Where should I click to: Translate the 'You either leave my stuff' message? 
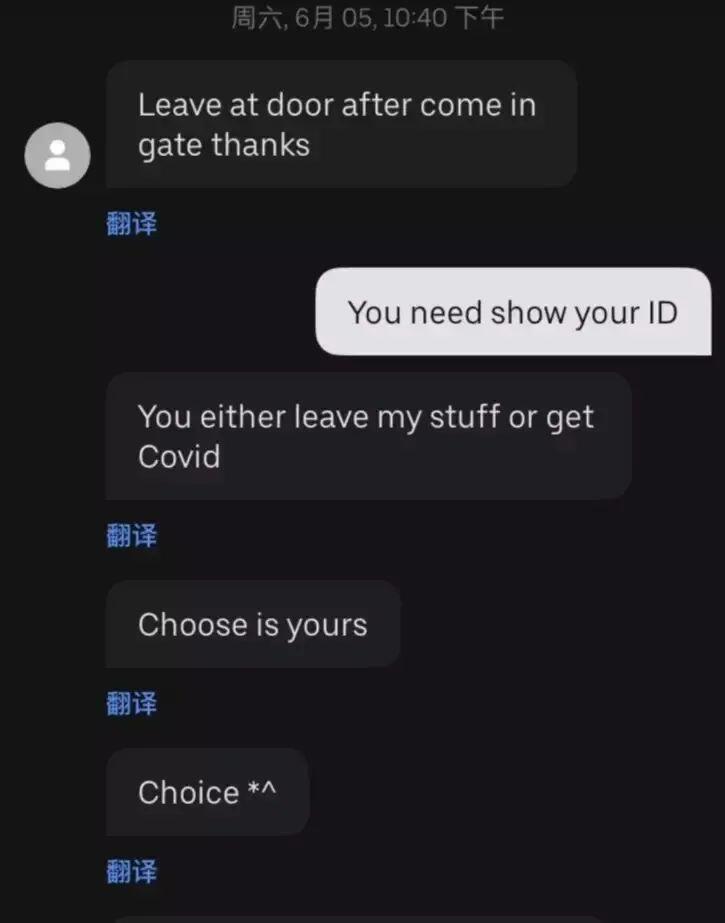(132, 535)
